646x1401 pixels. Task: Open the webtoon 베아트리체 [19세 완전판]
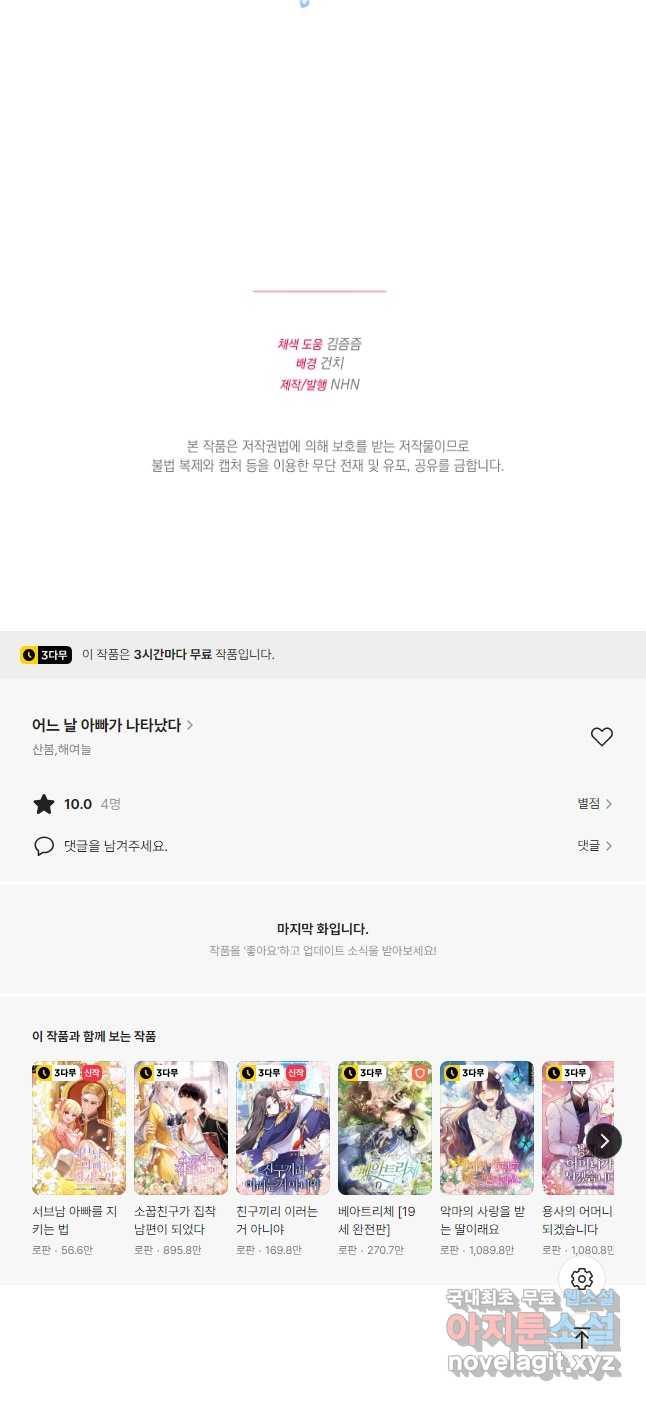[x=385, y=1128]
